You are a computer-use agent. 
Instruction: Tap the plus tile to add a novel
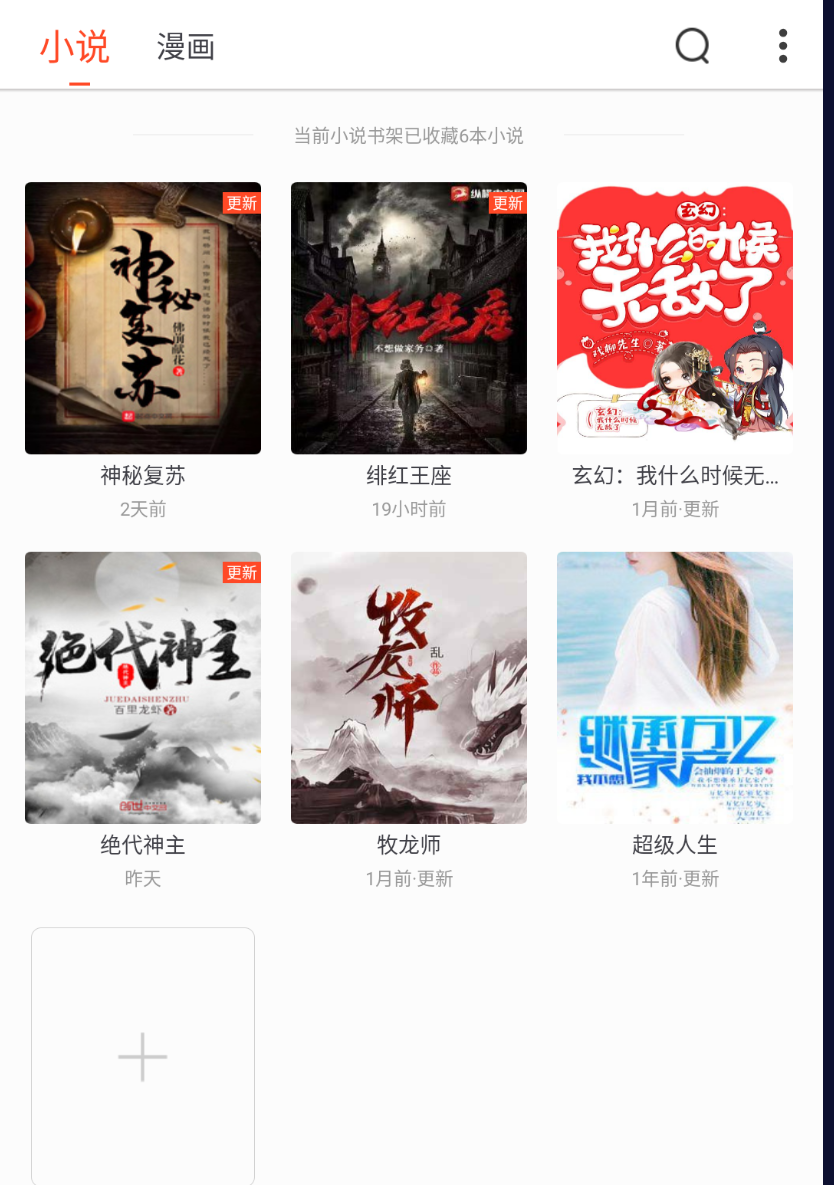point(143,1057)
